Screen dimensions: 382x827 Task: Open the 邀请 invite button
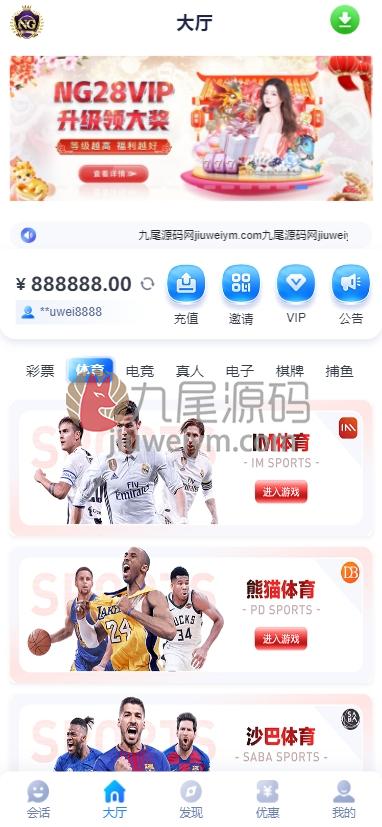[x=241, y=295]
